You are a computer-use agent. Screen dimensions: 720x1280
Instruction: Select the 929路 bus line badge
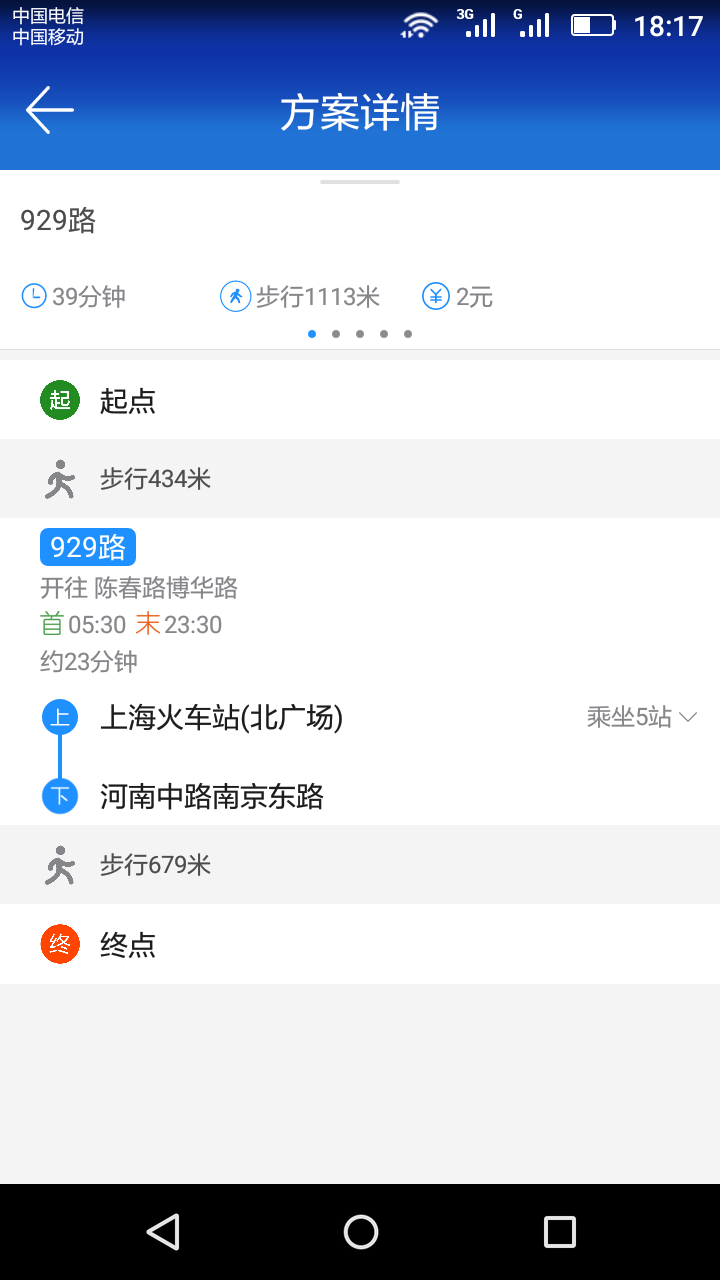(x=88, y=547)
